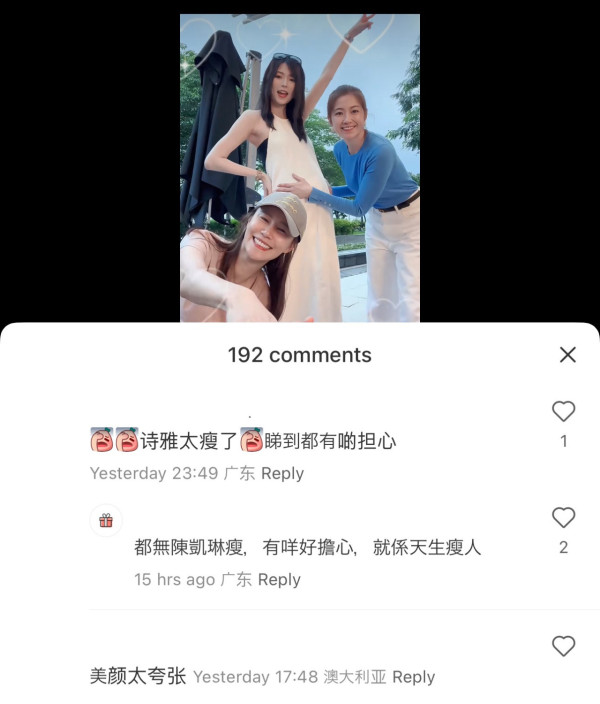Like the 美颜太夸张 comment
The height and width of the screenshot is (704, 600).
tap(564, 646)
